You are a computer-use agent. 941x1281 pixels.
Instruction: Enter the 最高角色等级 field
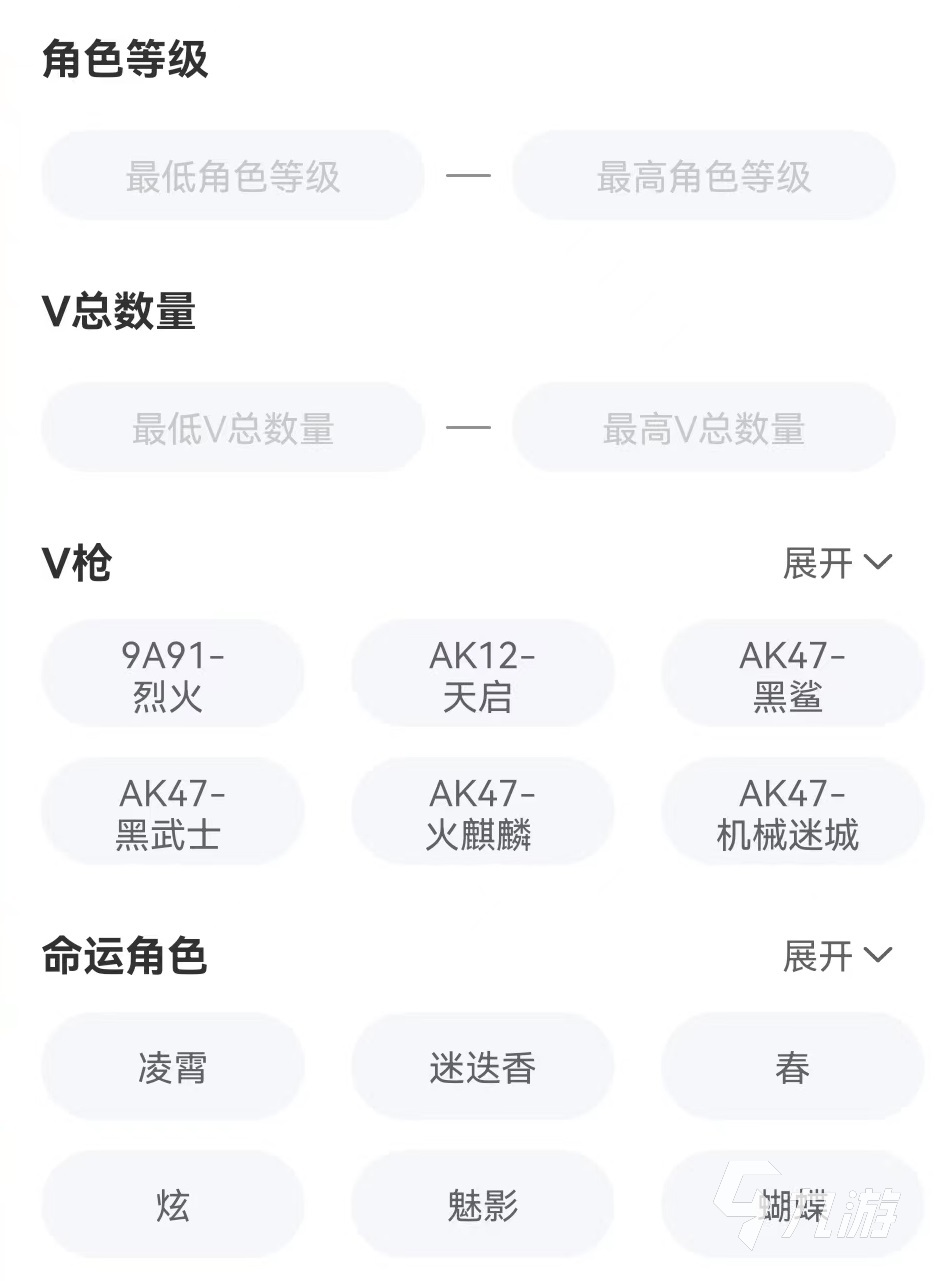click(703, 176)
